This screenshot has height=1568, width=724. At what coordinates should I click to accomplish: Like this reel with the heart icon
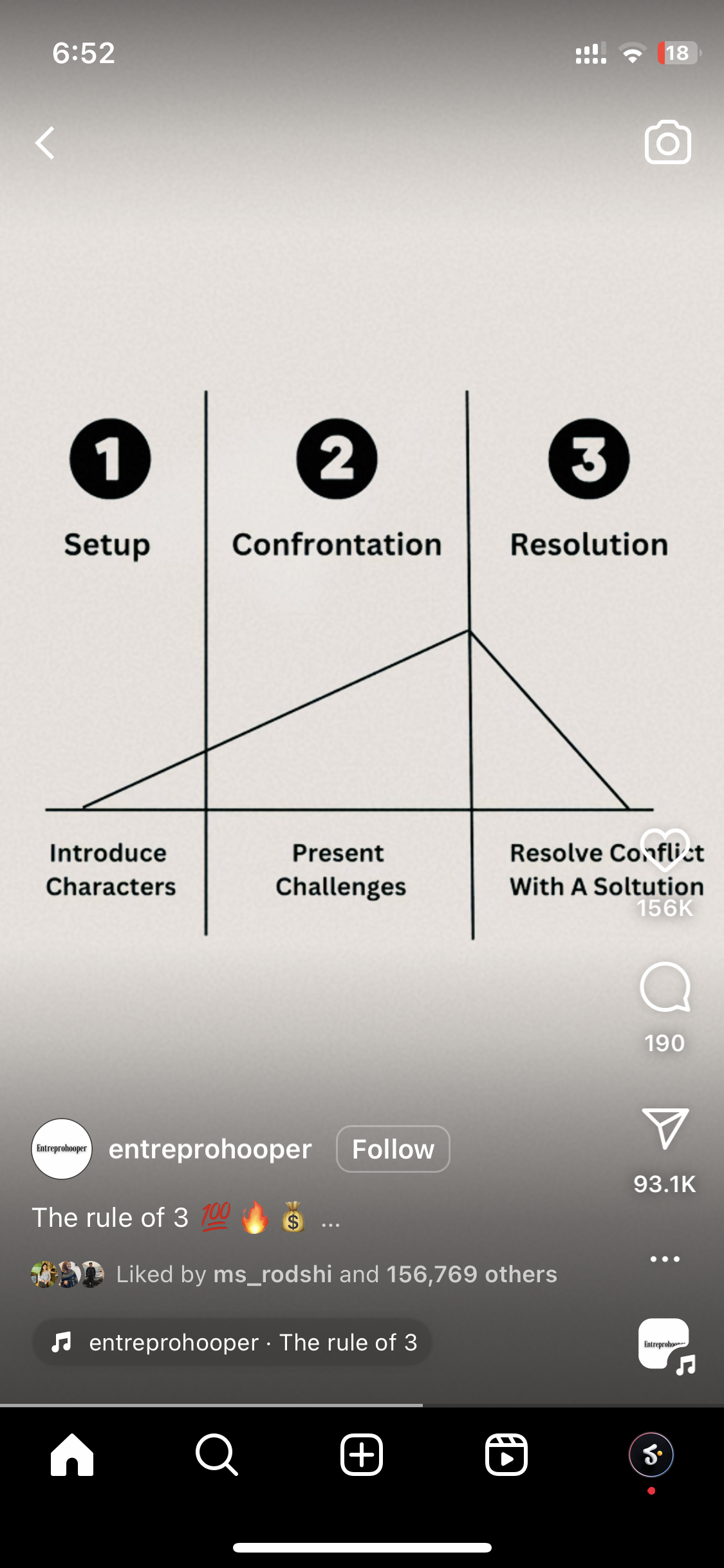665,850
